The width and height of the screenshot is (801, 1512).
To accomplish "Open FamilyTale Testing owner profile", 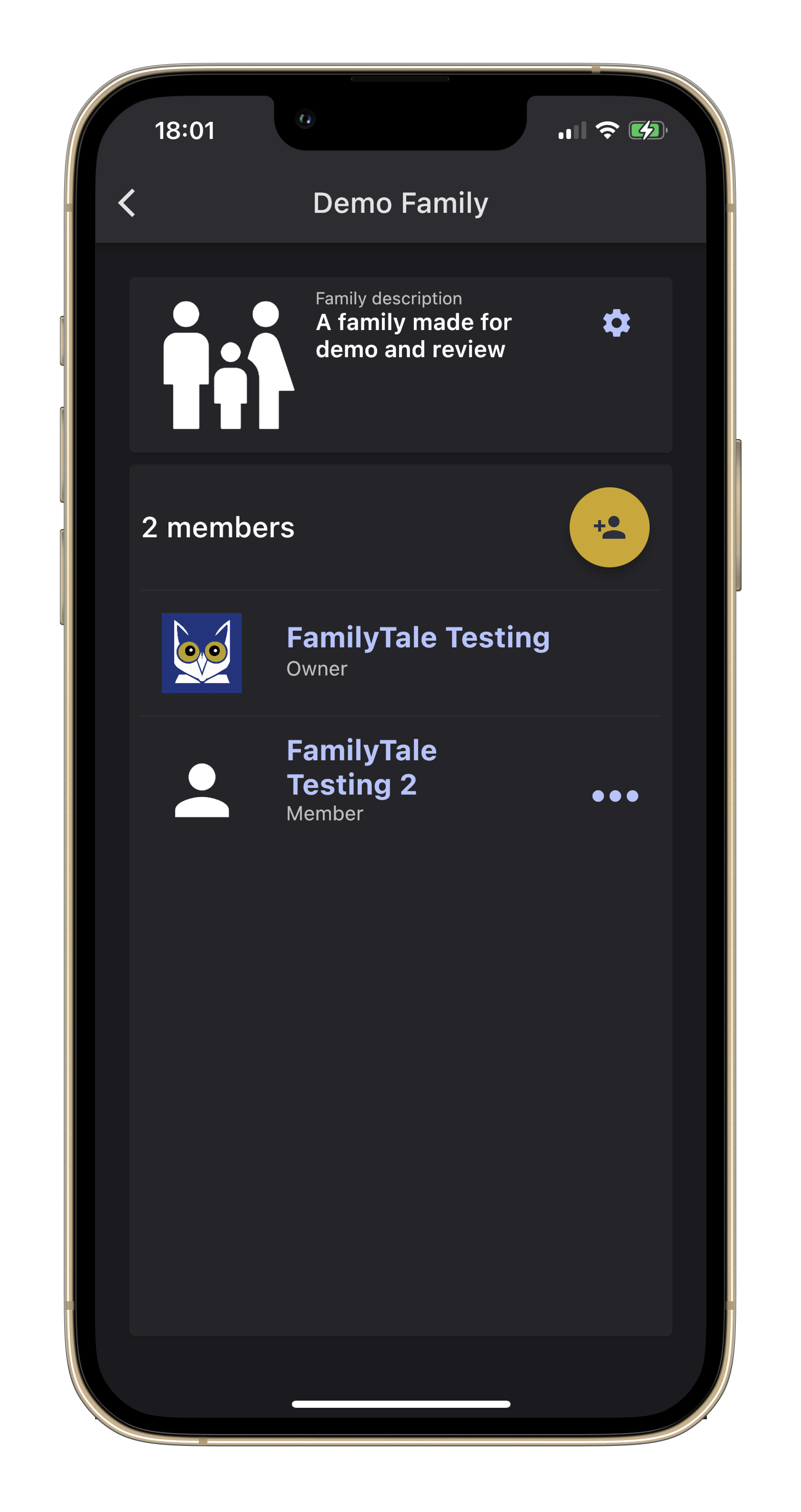I will click(x=417, y=638).
